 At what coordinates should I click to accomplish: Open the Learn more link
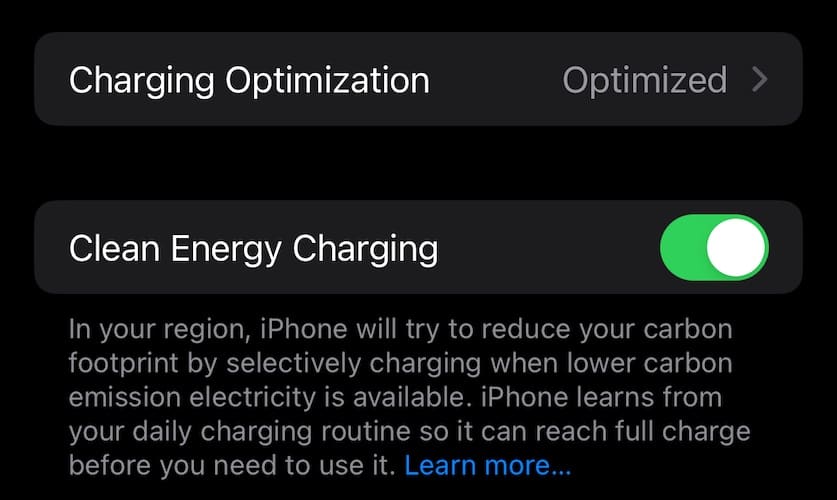tap(488, 466)
